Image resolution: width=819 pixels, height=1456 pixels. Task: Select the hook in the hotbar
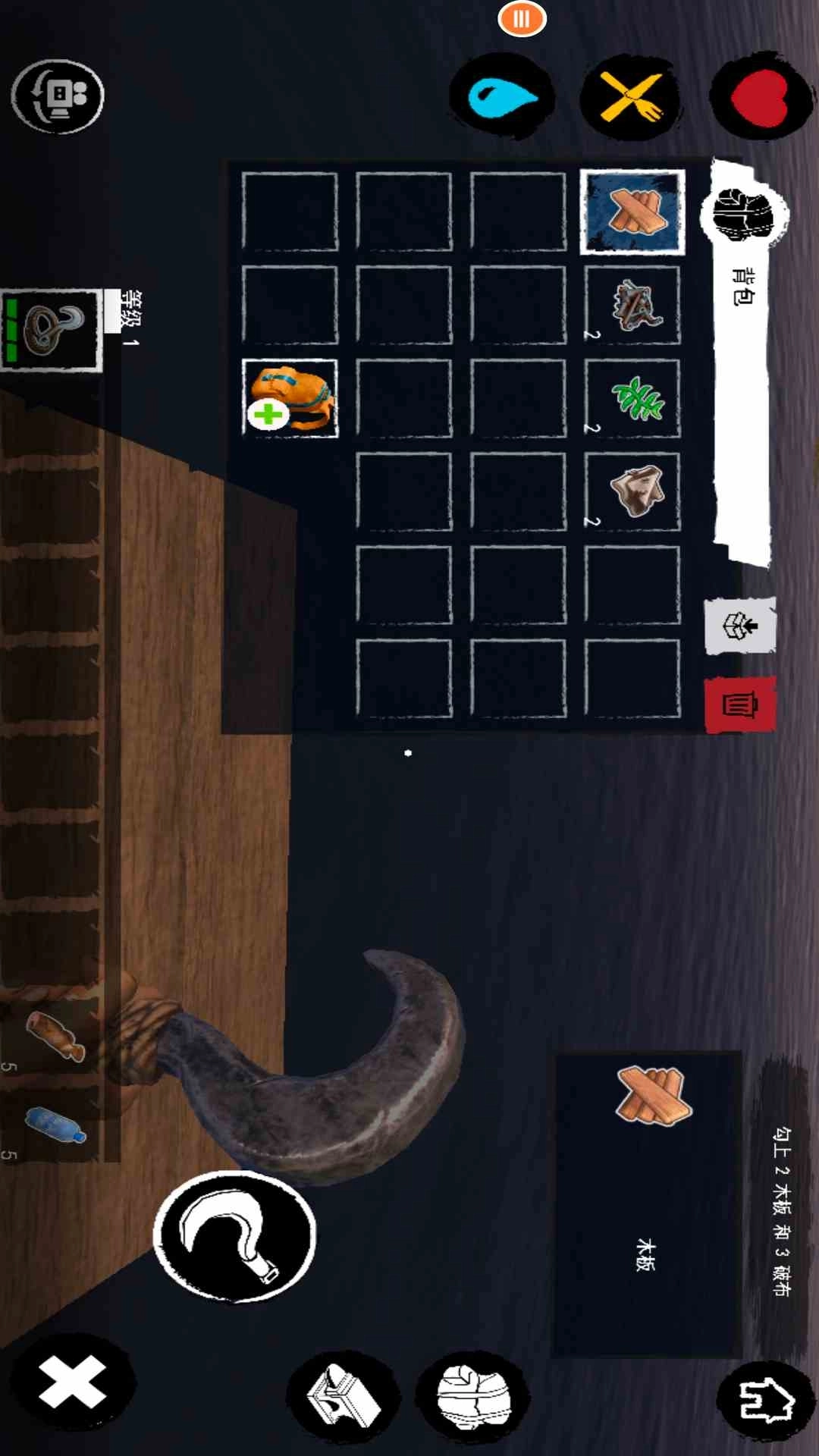[51, 330]
